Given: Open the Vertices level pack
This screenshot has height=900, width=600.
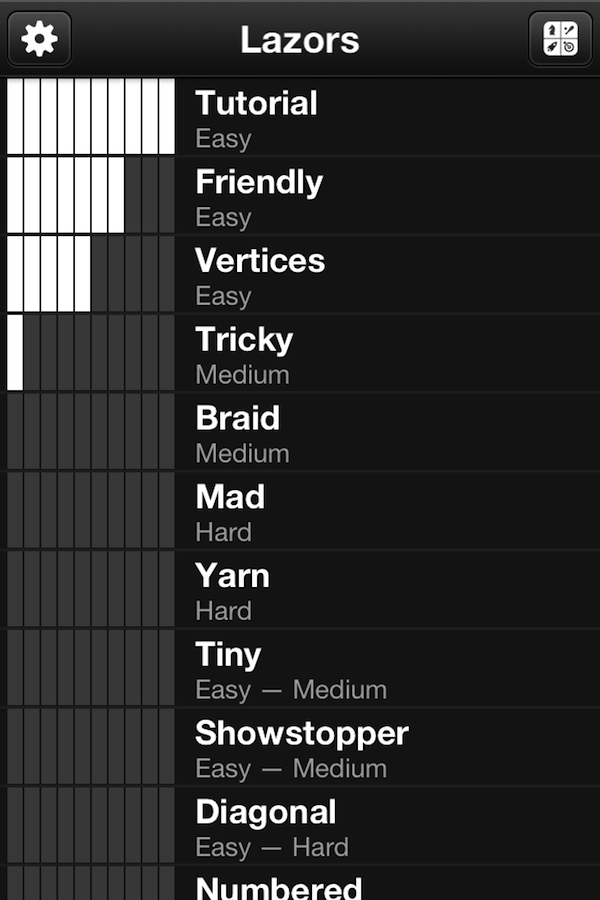Looking at the screenshot, I should tap(300, 275).
